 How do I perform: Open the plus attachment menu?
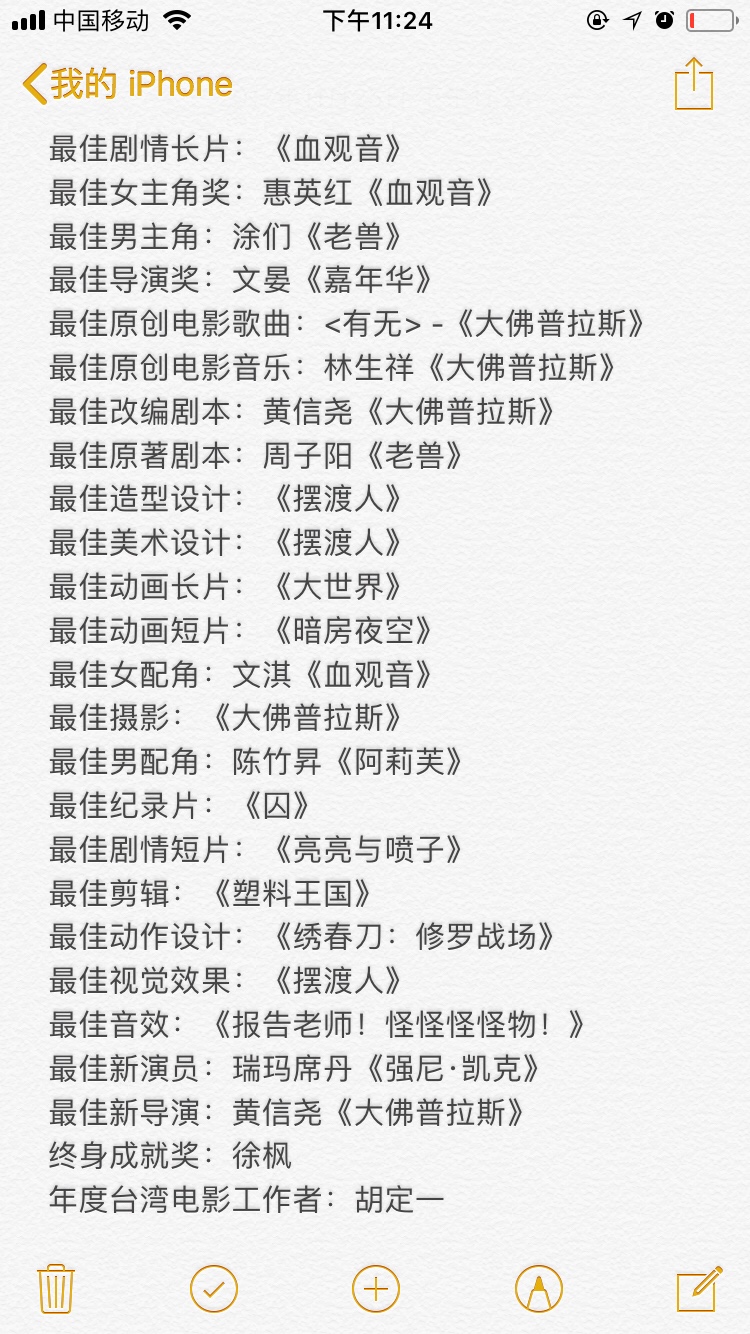pos(375,1288)
